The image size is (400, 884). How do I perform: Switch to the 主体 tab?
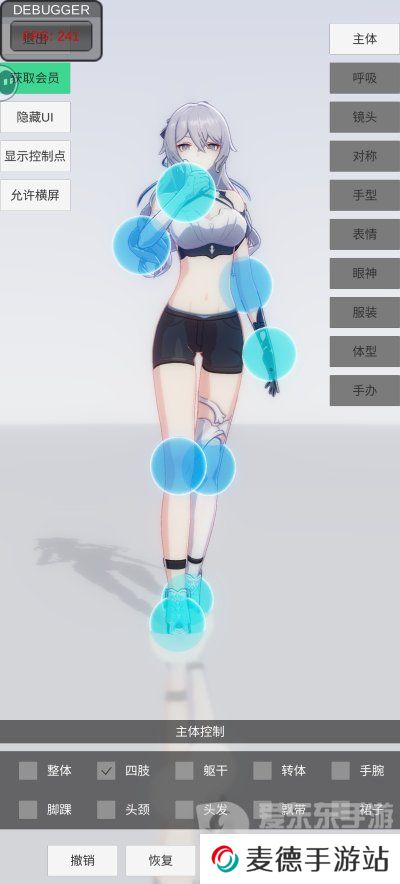(x=365, y=39)
